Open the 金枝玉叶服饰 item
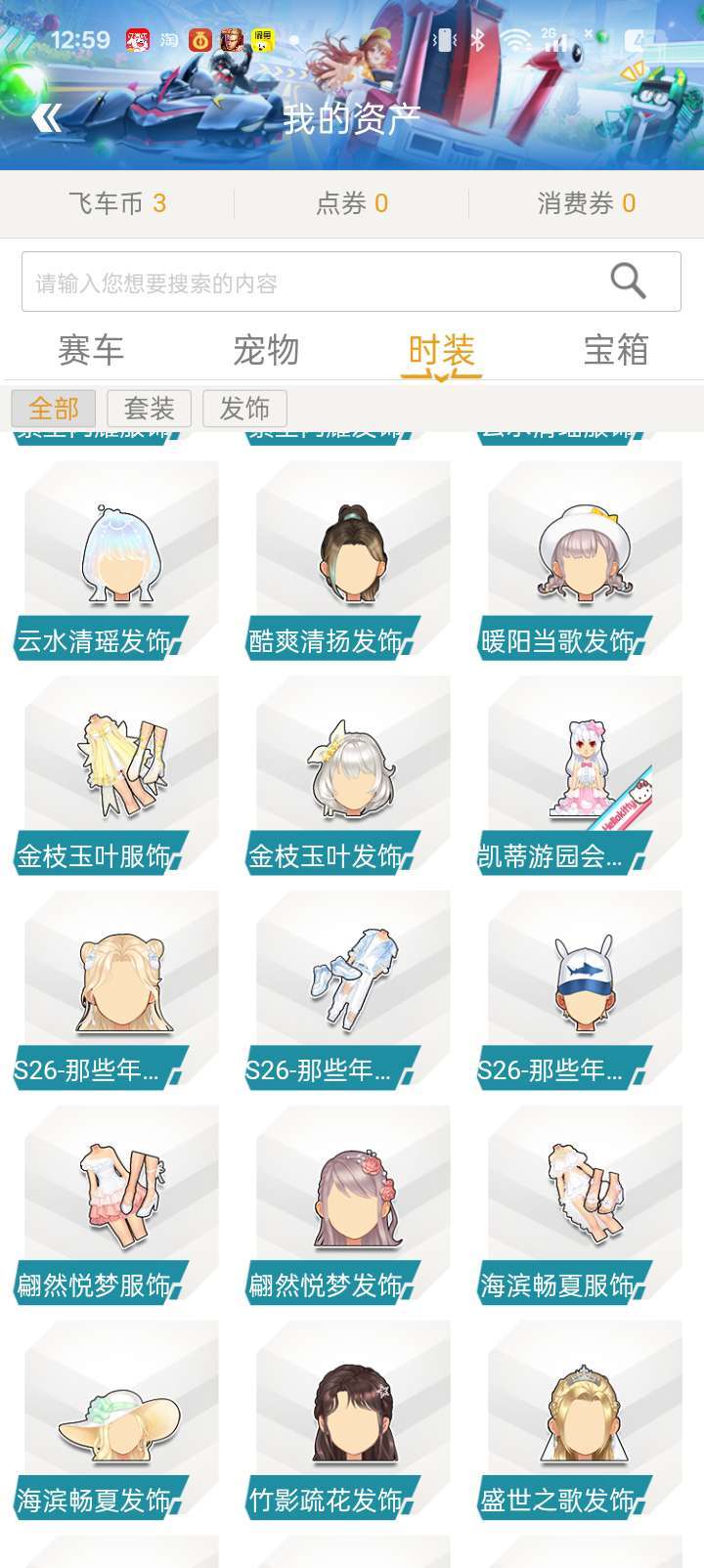This screenshot has height=1568, width=704. (x=120, y=773)
